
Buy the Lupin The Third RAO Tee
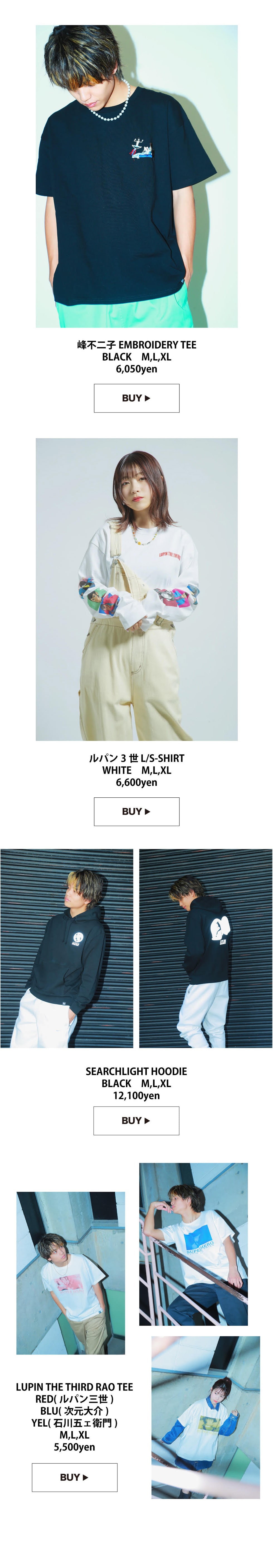[x=74, y=1477]
